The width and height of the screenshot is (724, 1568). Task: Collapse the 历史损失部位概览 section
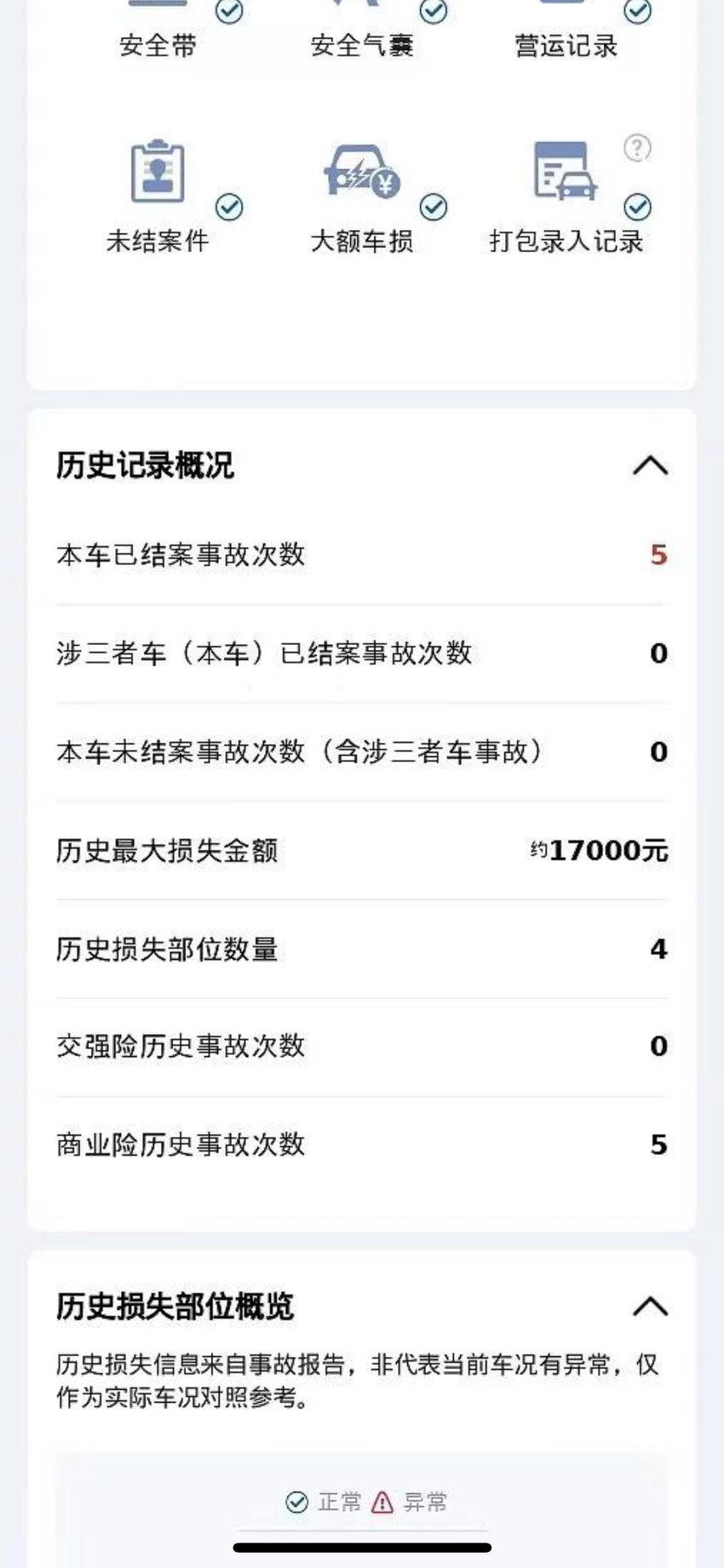[x=650, y=1307]
